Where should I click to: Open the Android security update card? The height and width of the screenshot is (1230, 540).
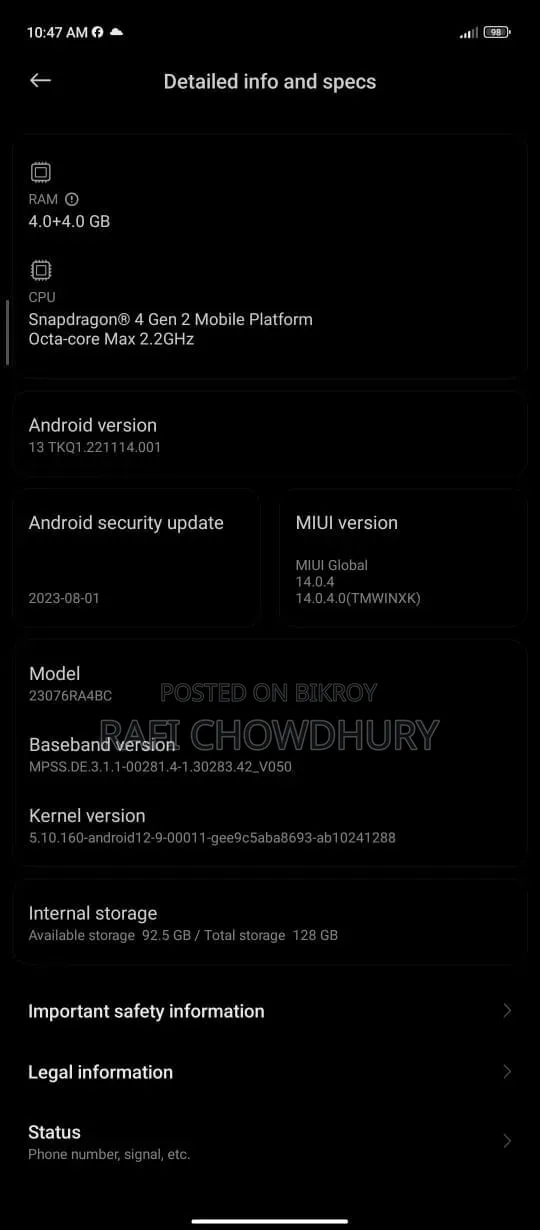[136, 558]
